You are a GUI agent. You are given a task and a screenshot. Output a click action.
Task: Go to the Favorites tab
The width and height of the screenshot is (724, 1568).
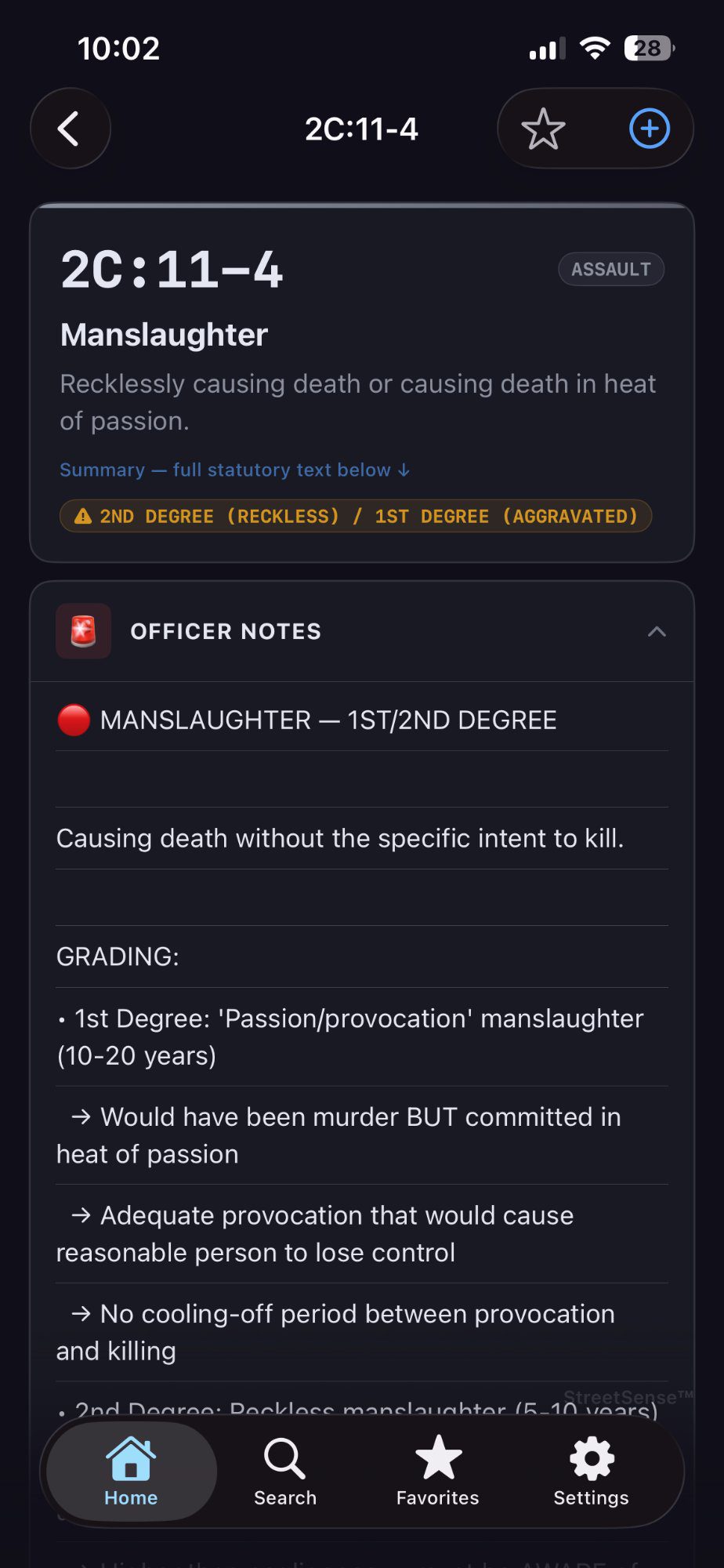pos(437,1472)
